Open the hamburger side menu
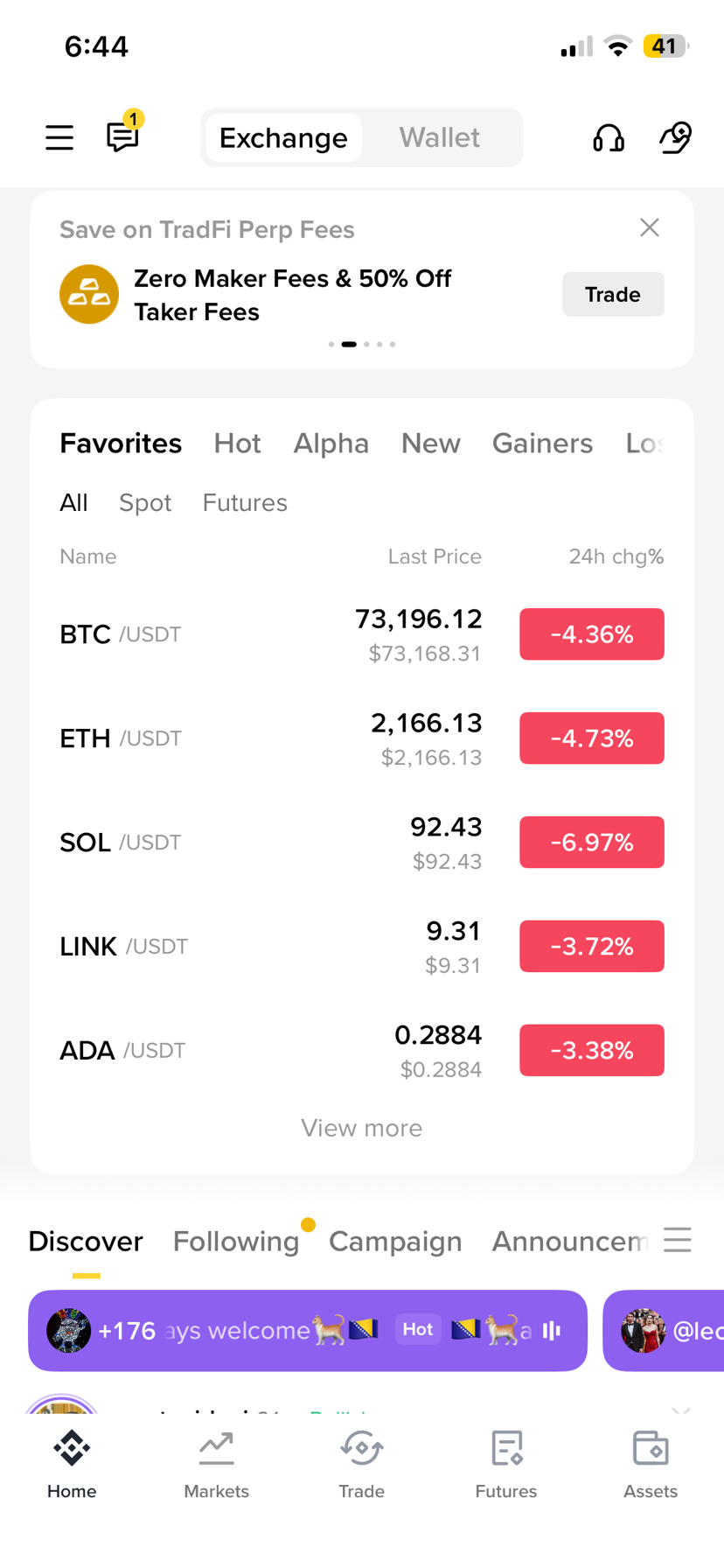The width and height of the screenshot is (724, 1568). tap(59, 137)
